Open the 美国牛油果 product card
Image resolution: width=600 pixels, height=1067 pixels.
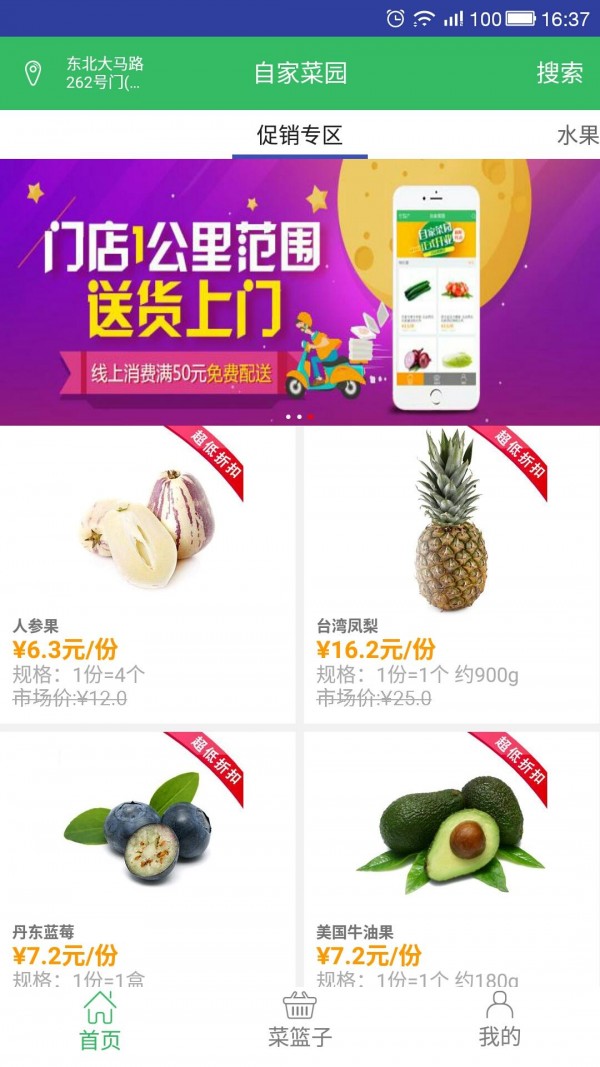451,860
